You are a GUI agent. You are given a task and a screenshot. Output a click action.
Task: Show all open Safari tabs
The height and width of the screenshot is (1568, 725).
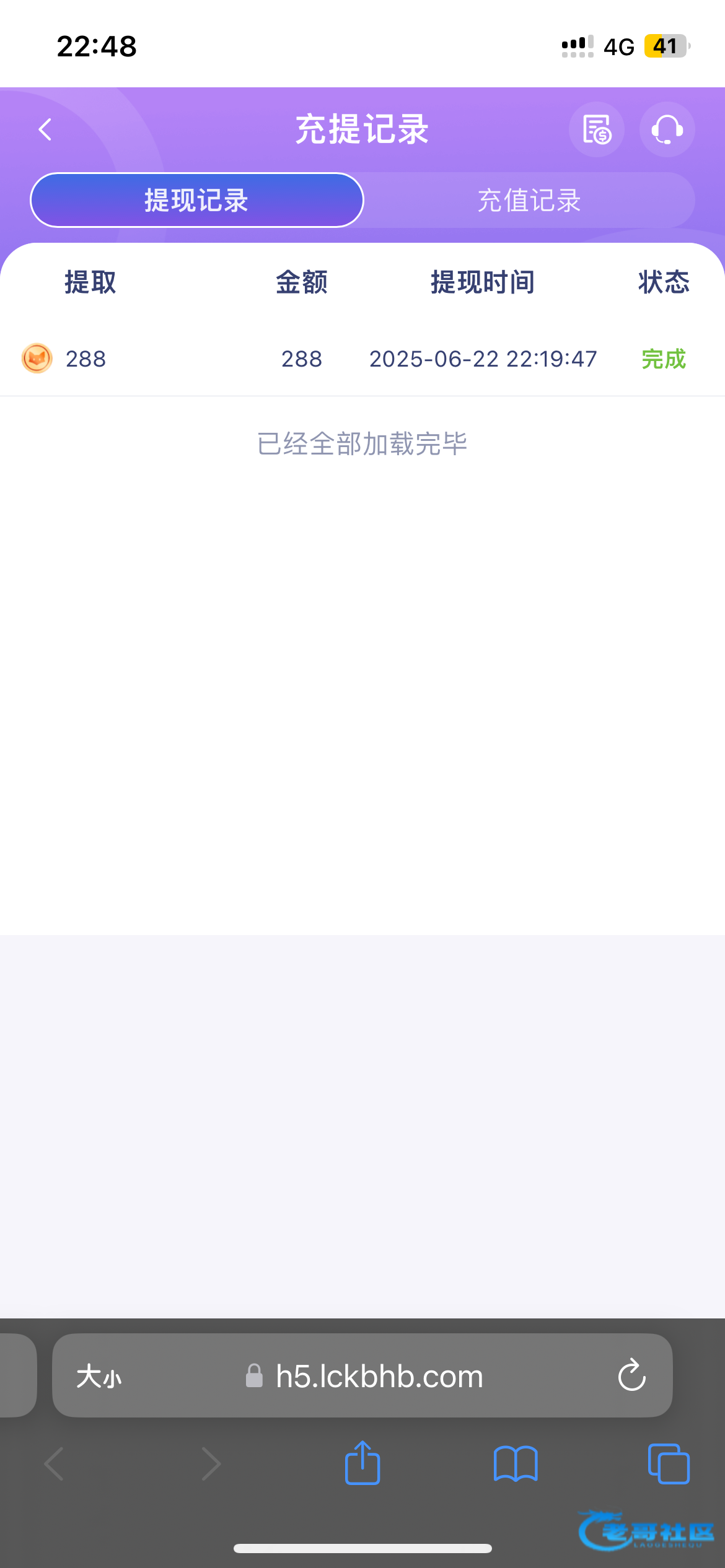669,1464
